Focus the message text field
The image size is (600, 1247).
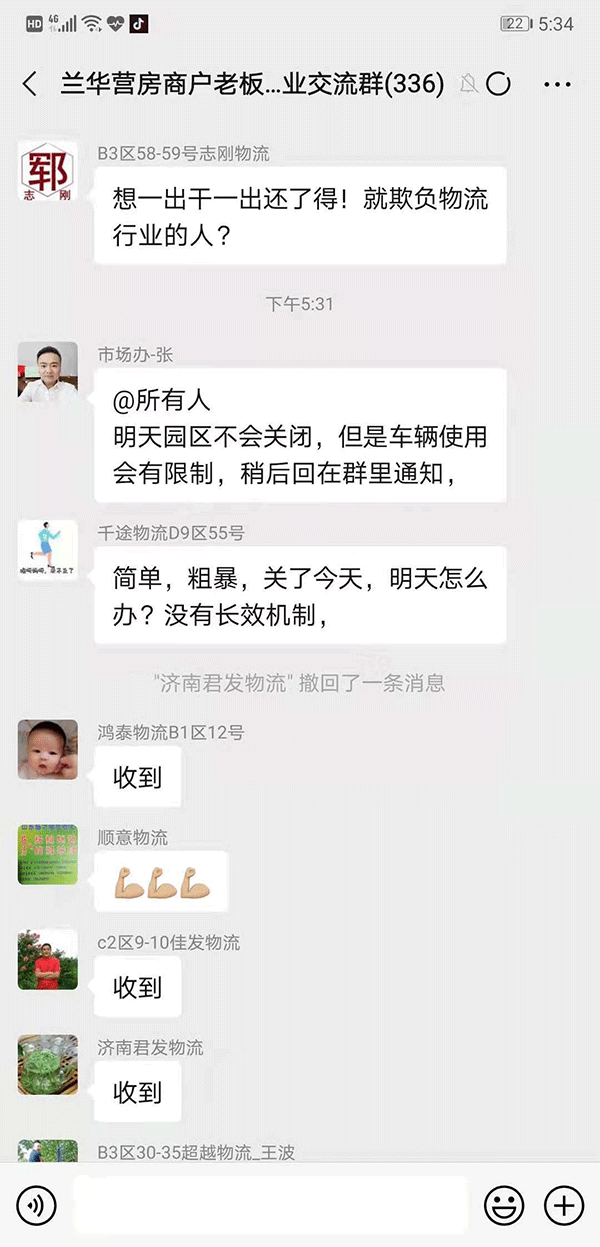pyautogui.click(x=270, y=1205)
